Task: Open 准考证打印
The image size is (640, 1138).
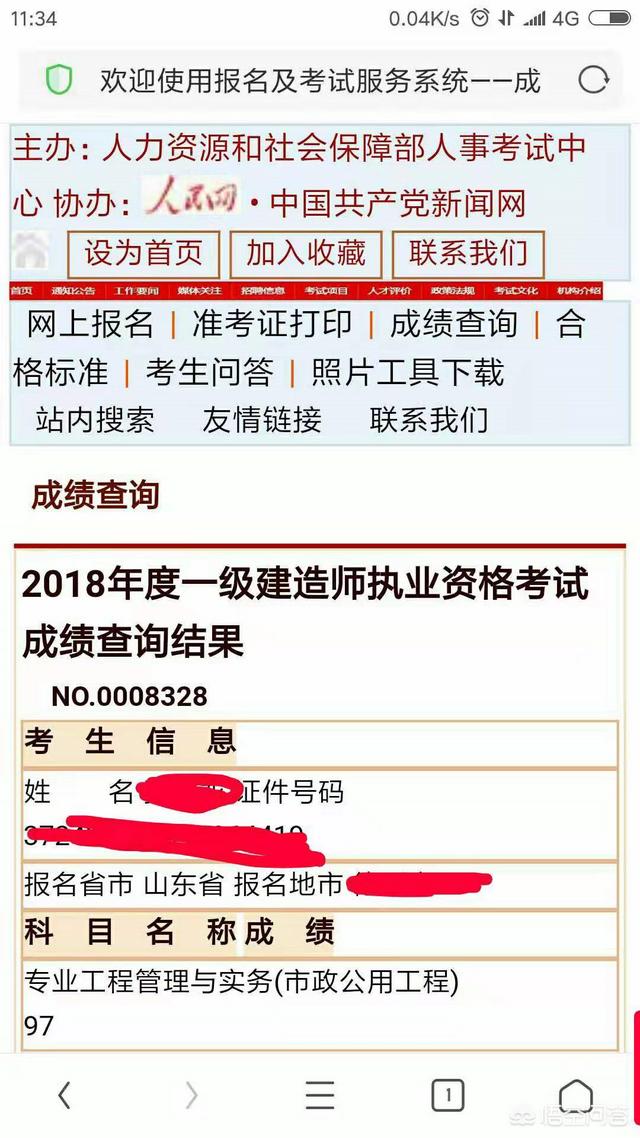Action: pos(272,324)
